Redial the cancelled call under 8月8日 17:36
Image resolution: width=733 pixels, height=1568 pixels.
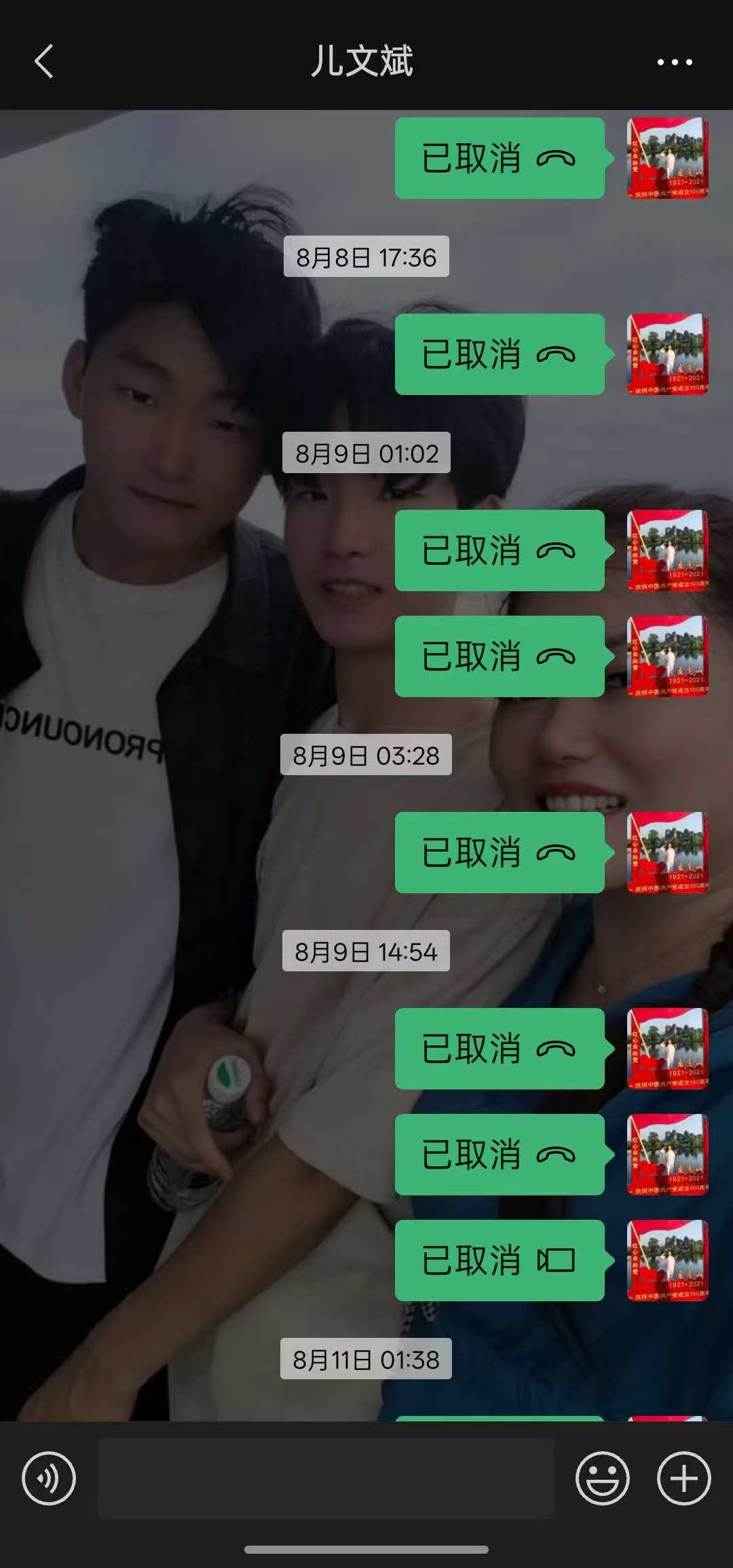500,354
